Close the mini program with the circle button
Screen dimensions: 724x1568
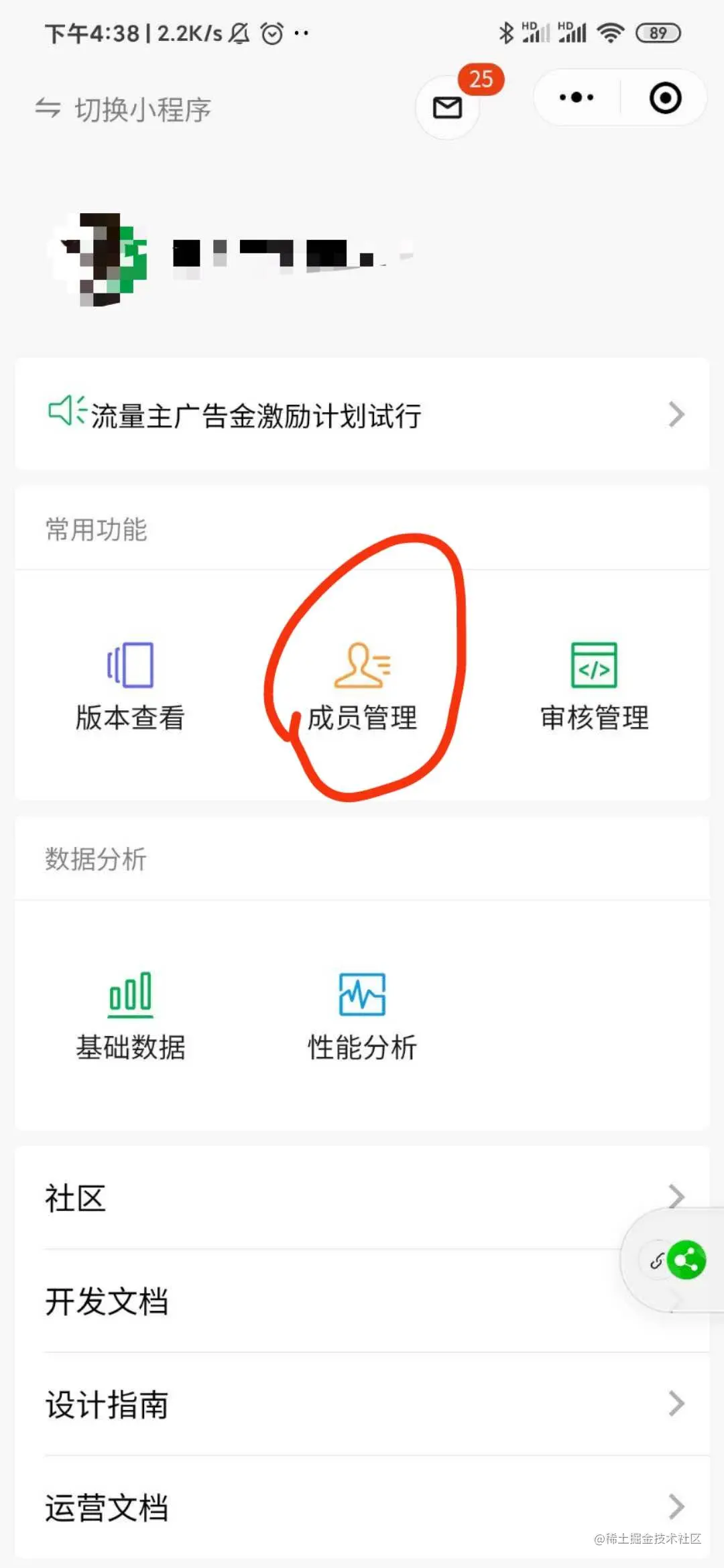pos(665,98)
